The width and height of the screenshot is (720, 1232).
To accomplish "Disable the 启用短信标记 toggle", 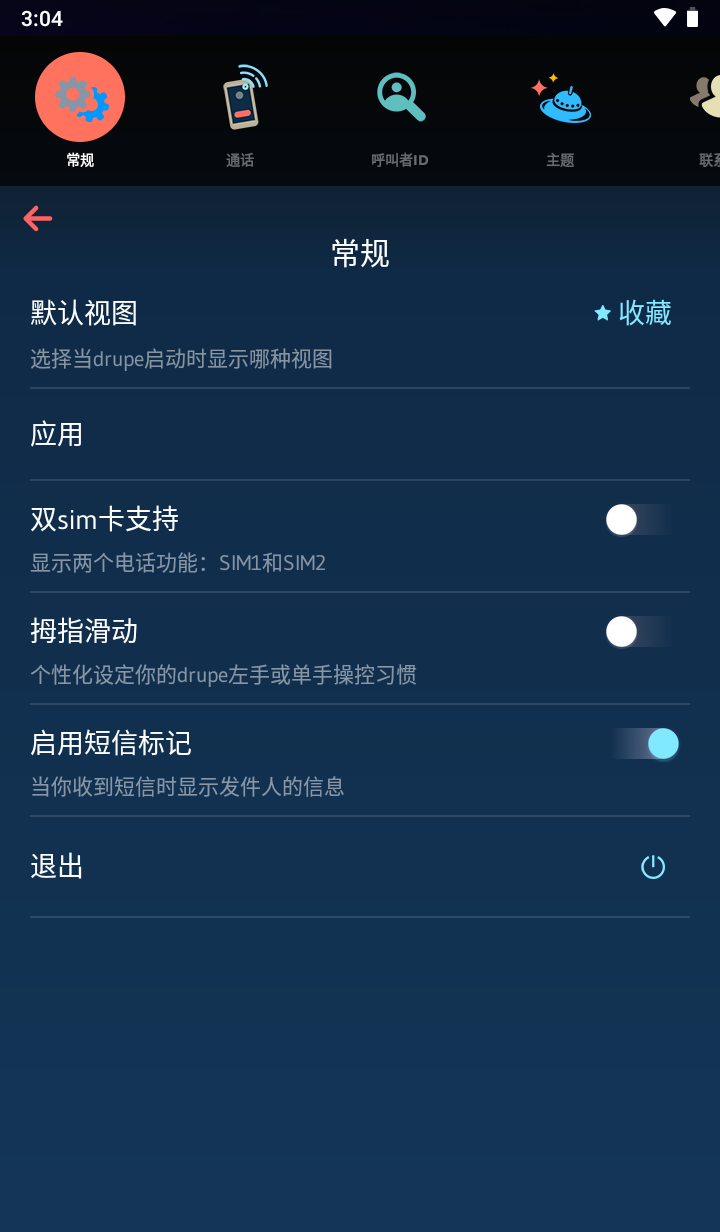I will click(645, 744).
